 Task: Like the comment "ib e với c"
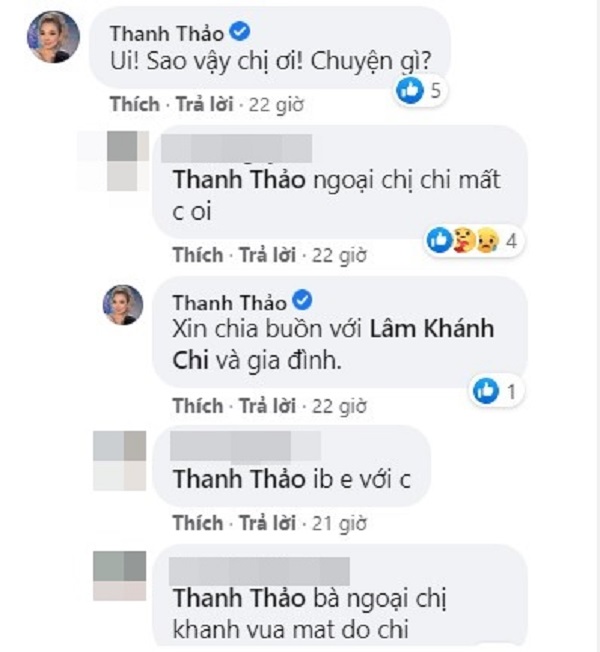[x=198, y=523]
